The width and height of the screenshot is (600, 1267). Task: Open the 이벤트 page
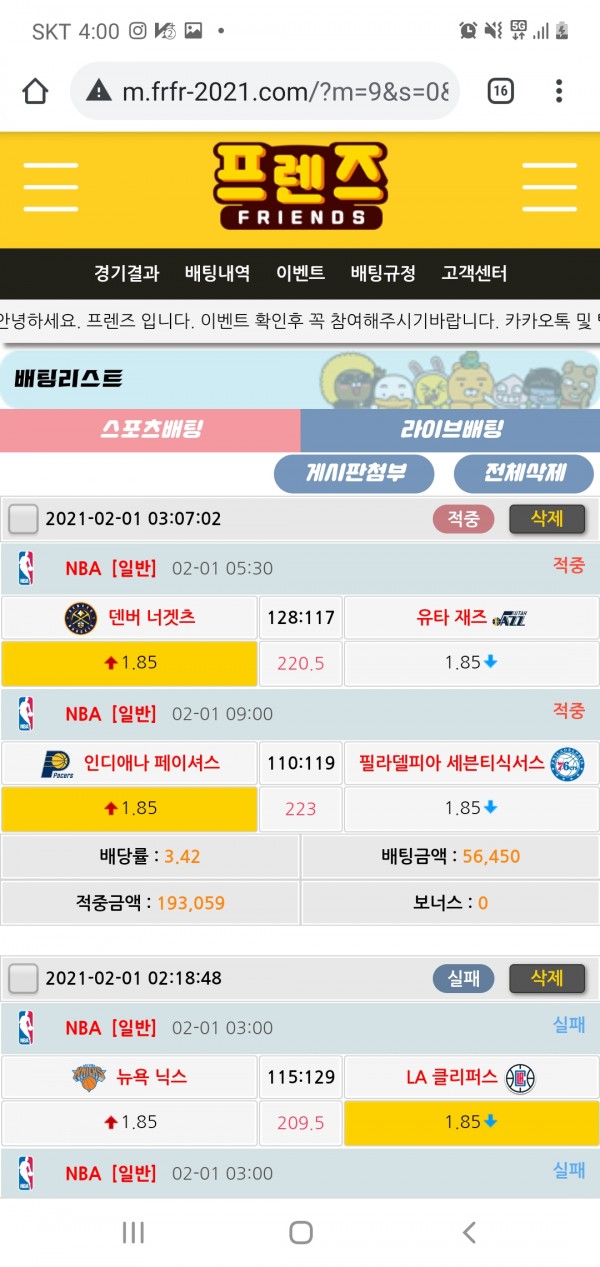click(x=300, y=273)
